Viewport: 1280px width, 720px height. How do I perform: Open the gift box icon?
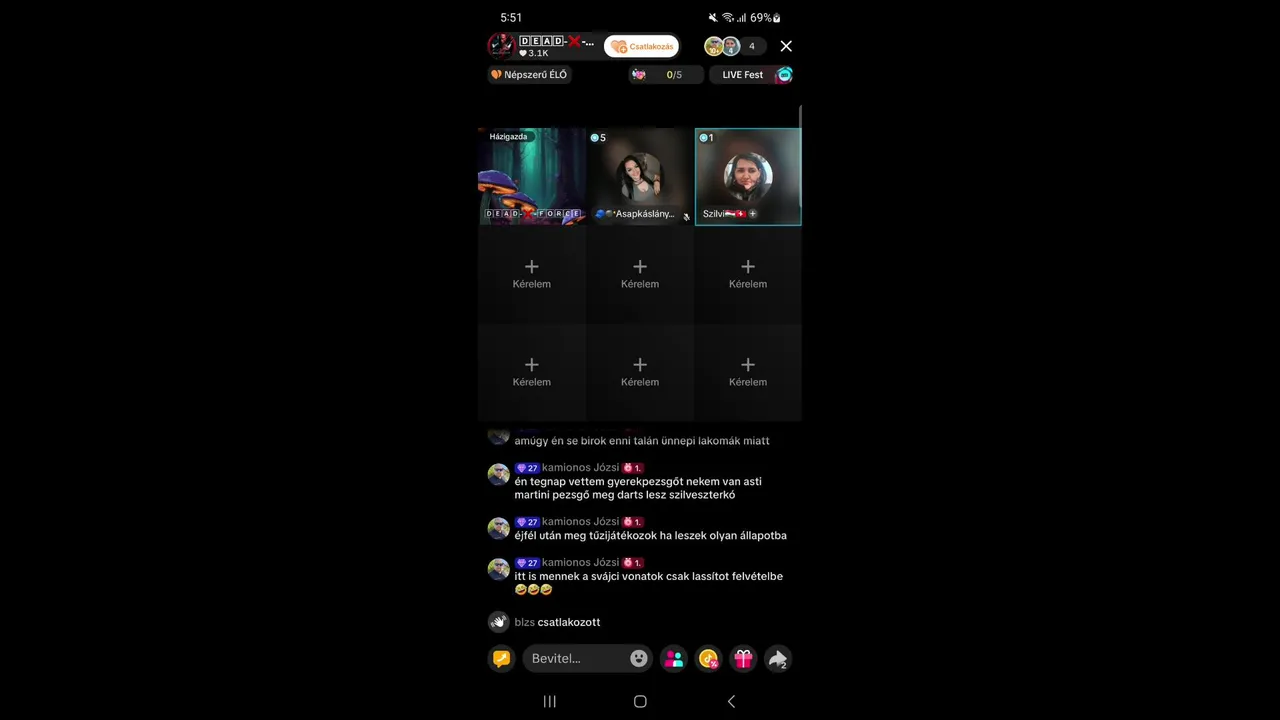pyautogui.click(x=743, y=659)
